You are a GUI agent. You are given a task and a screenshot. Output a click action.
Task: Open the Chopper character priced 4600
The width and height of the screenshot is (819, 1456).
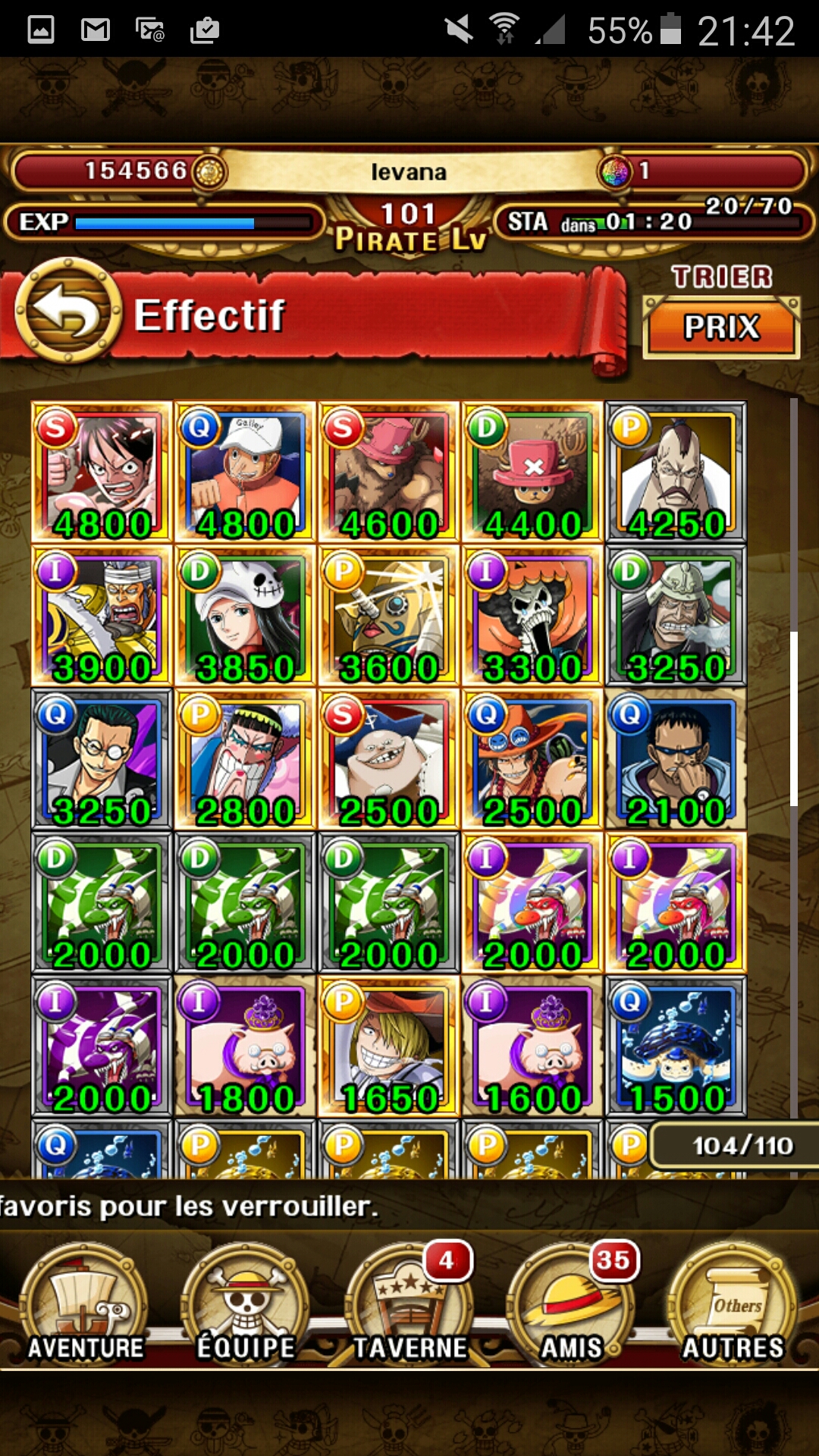tap(389, 472)
